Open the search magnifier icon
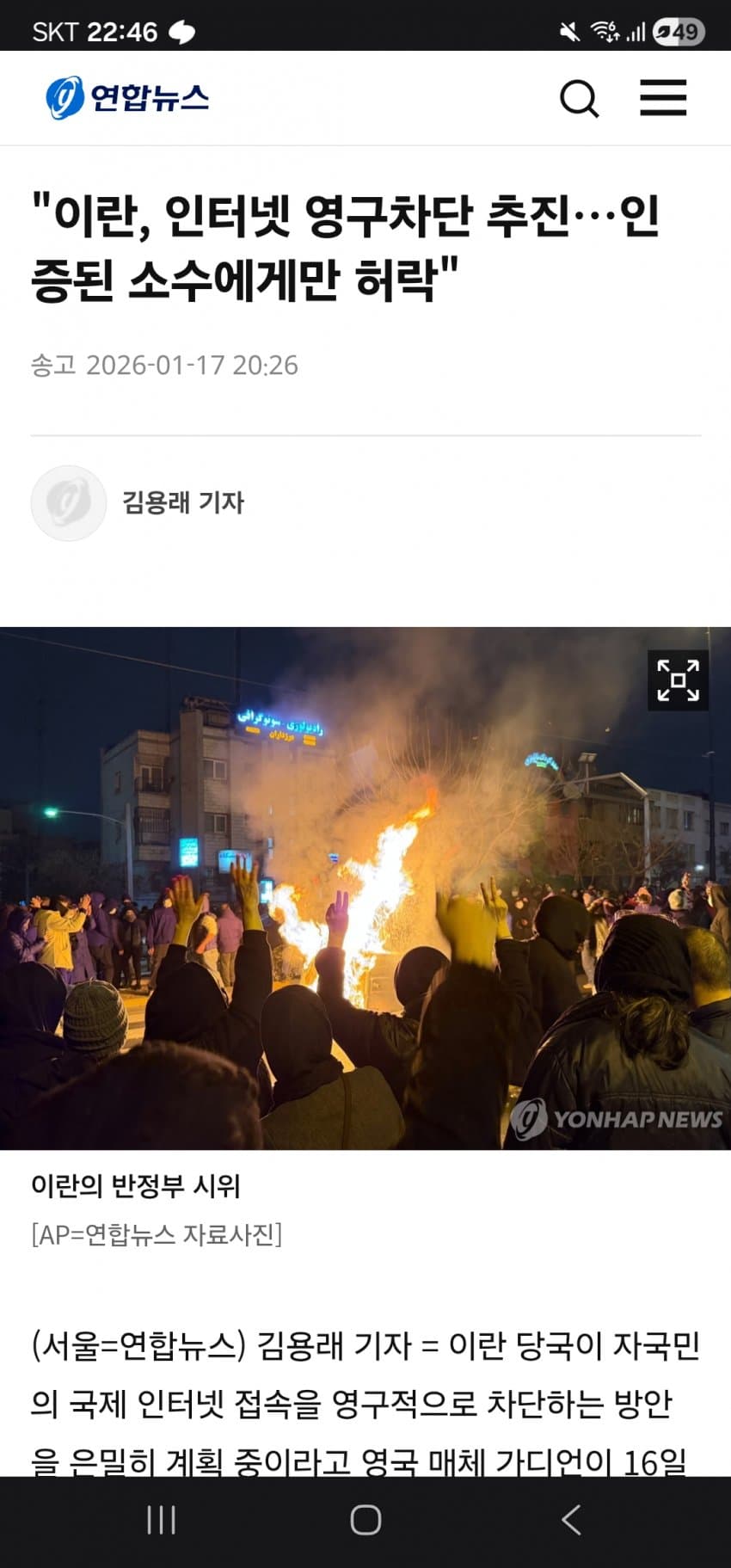 point(579,98)
